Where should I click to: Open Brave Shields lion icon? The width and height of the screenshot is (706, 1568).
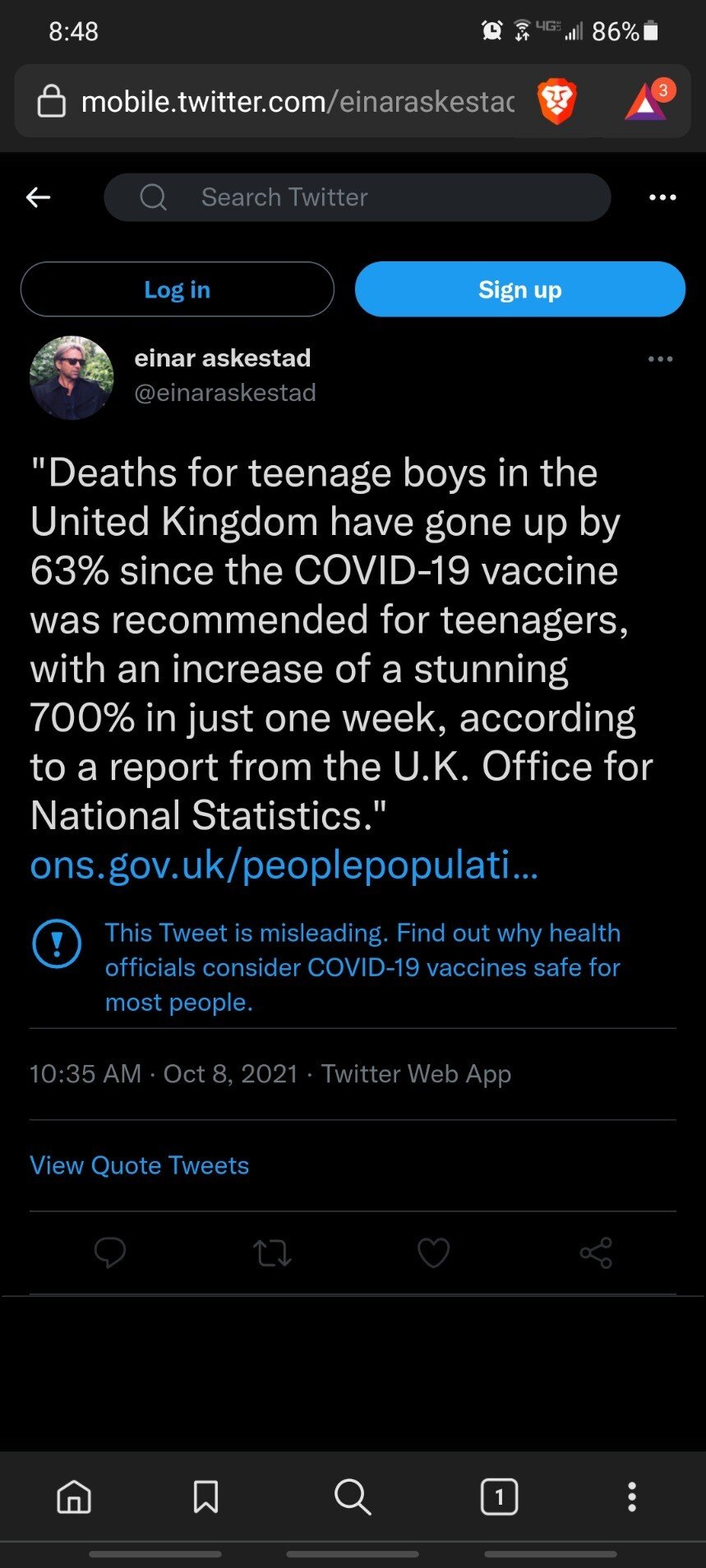coord(556,102)
